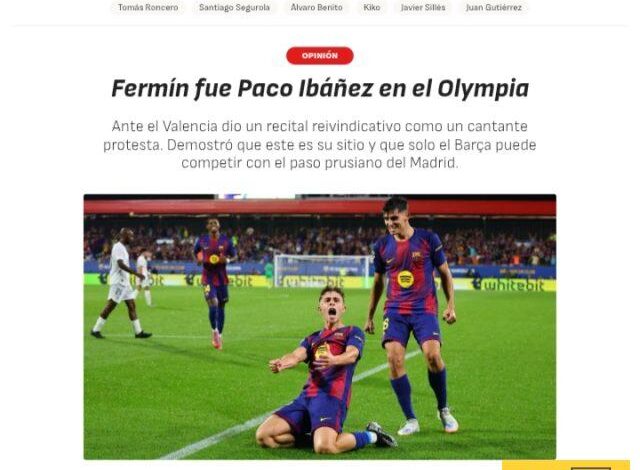Select the Juan Gutiérrez chip

tap(495, 8)
